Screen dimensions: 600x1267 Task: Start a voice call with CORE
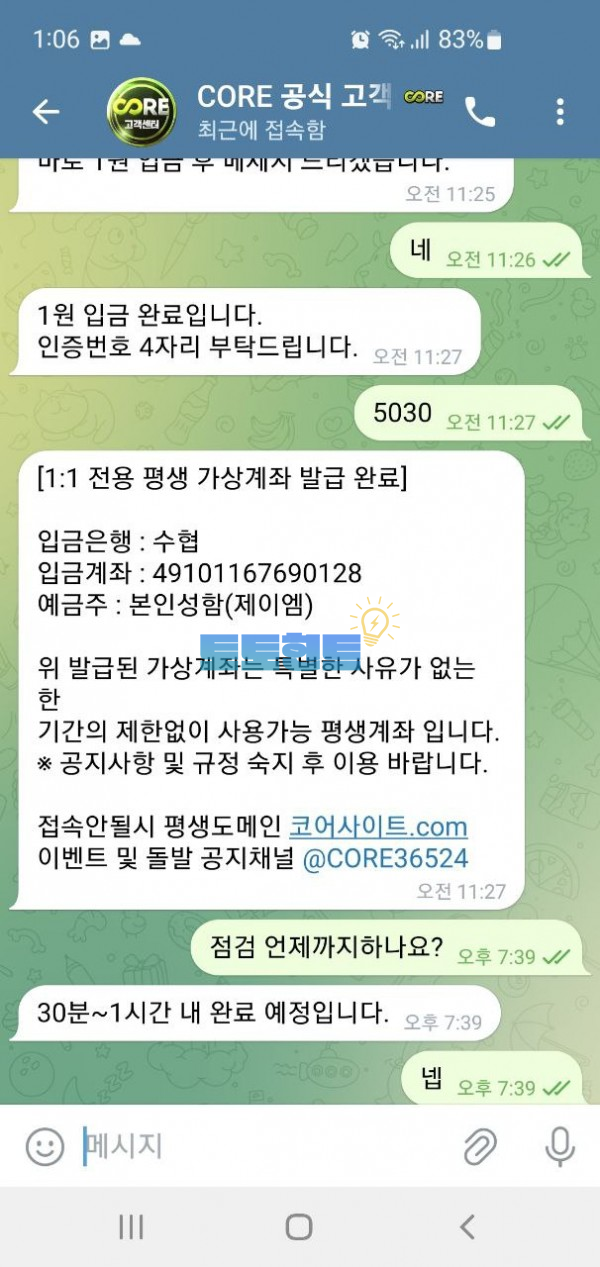point(480,112)
